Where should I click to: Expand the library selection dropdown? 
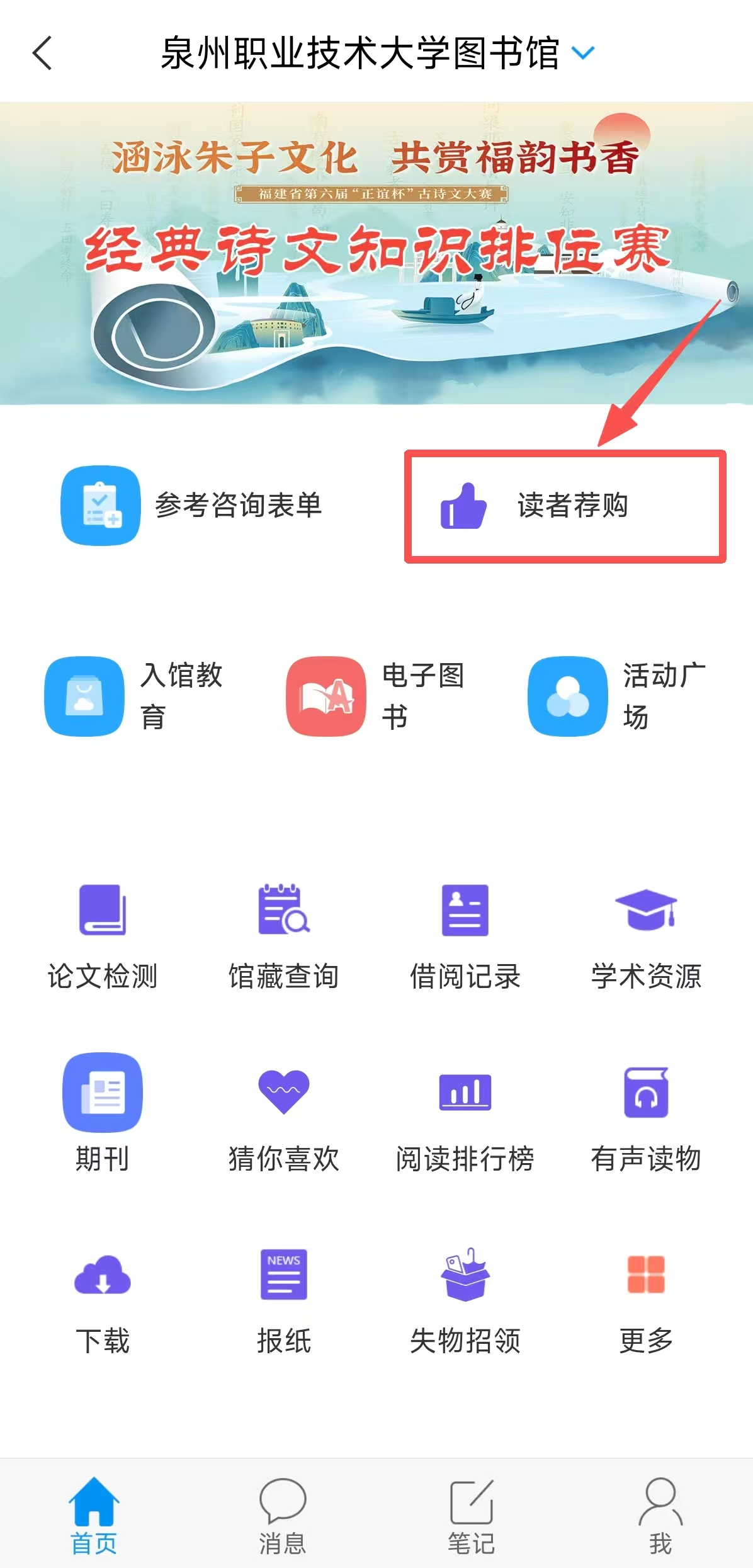coord(583,53)
